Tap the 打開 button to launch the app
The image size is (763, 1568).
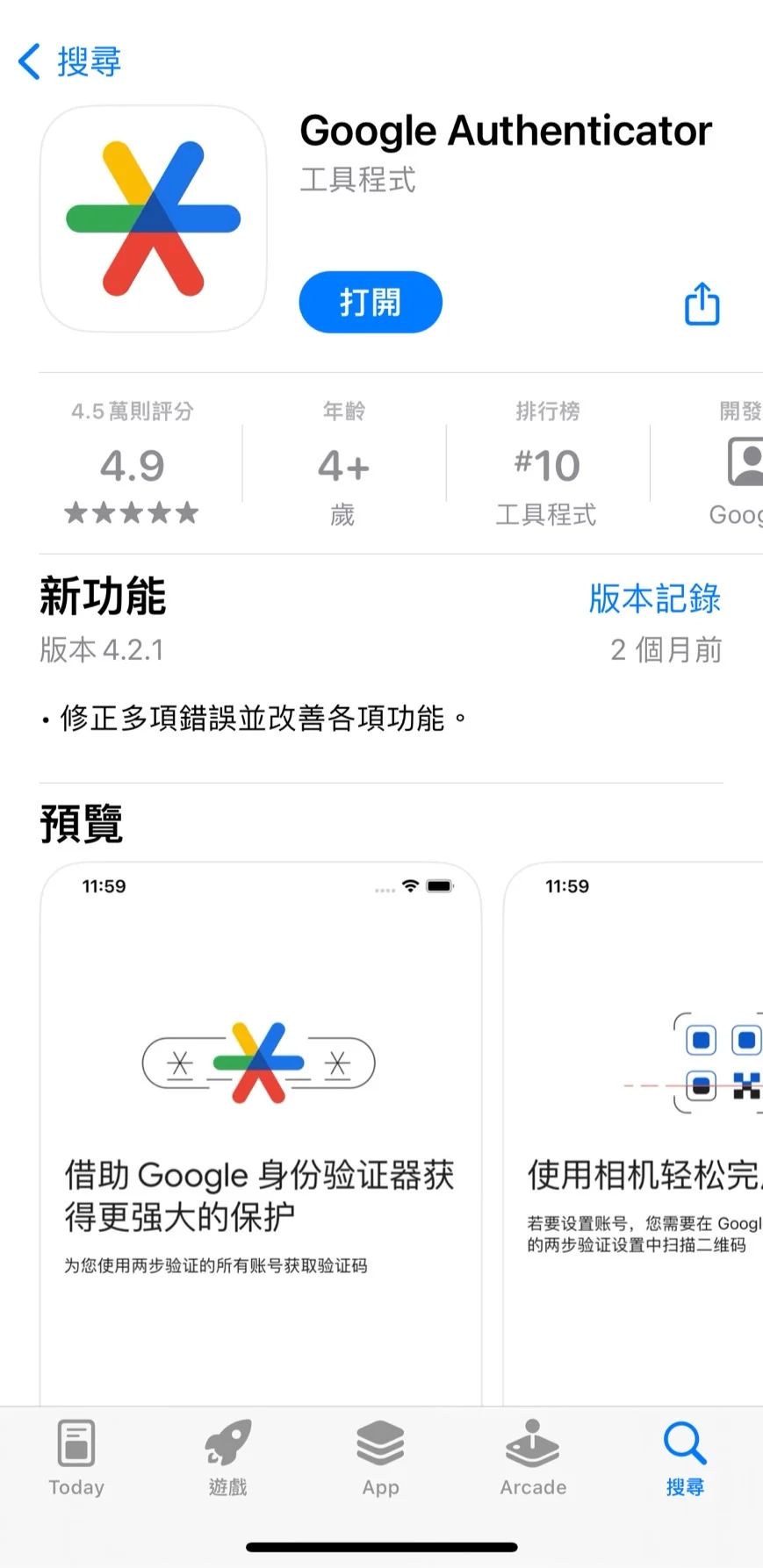(x=370, y=302)
